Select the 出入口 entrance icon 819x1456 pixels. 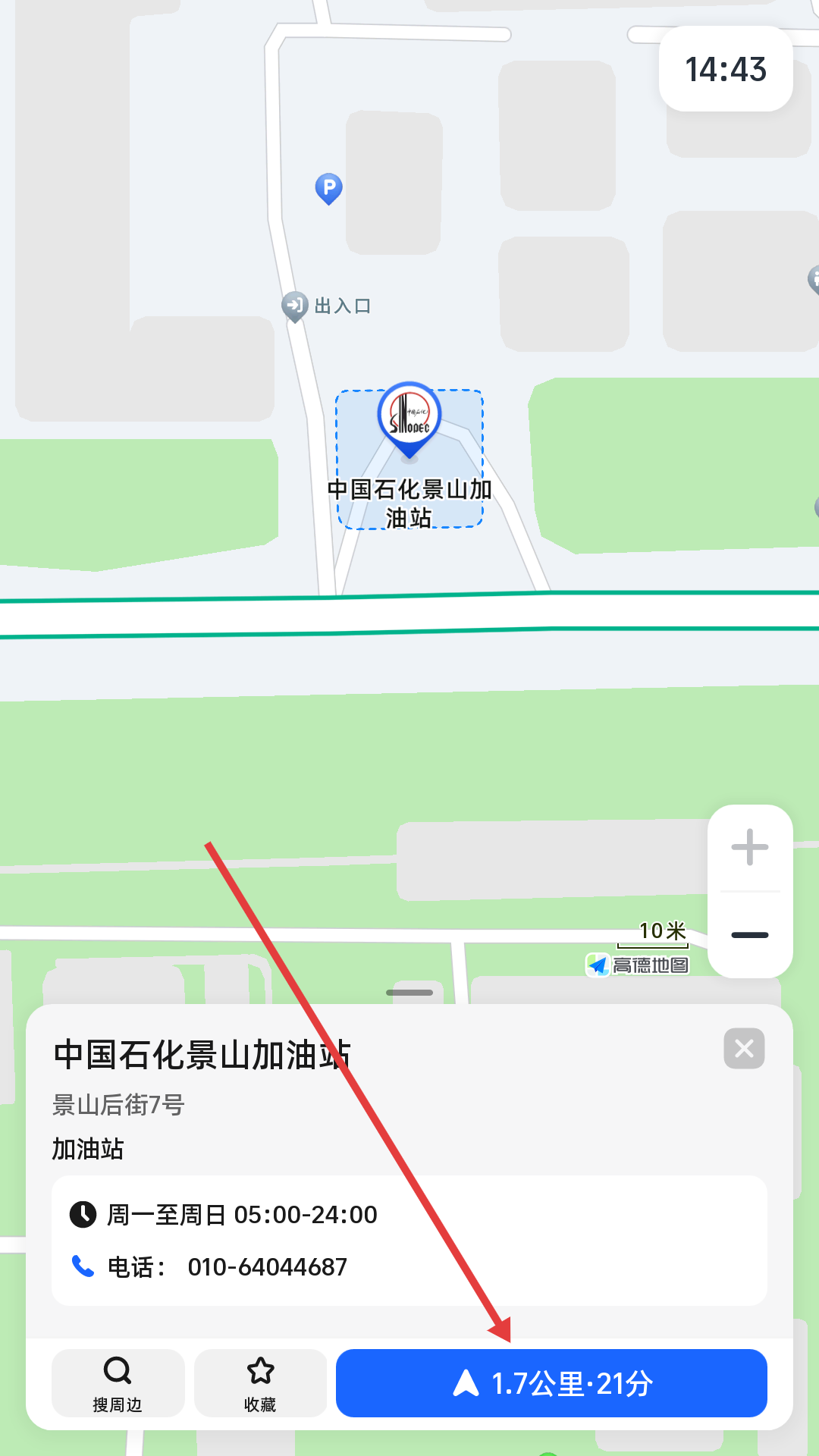tap(295, 306)
